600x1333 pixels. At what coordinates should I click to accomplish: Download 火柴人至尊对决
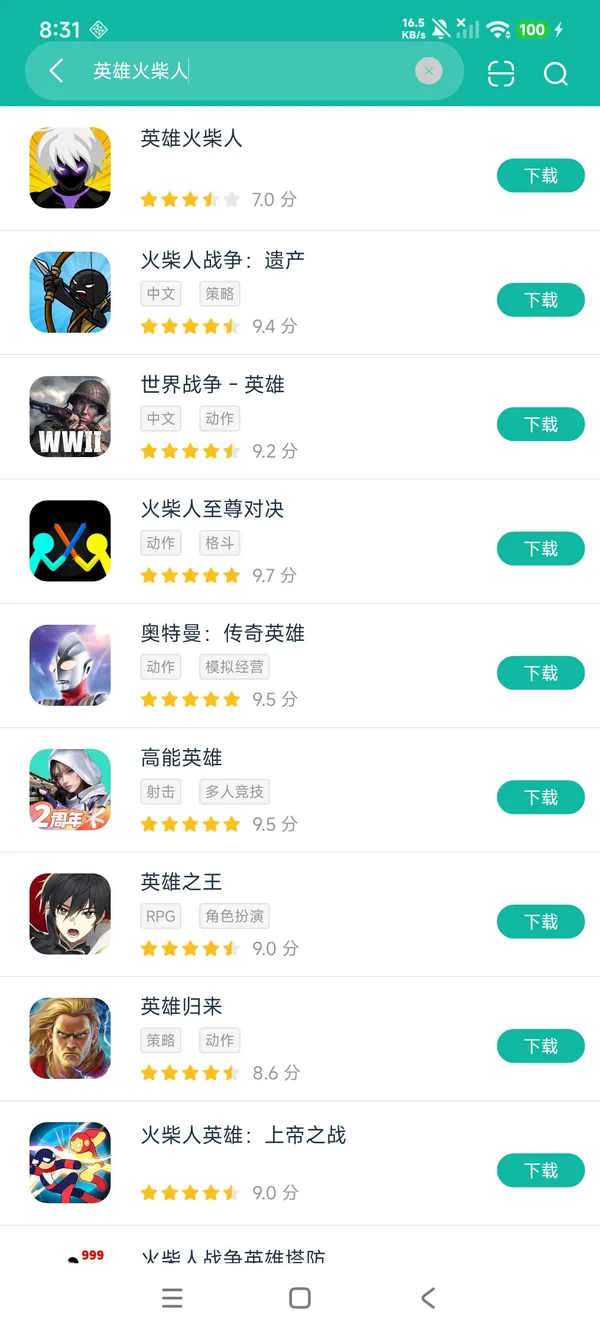coord(540,548)
